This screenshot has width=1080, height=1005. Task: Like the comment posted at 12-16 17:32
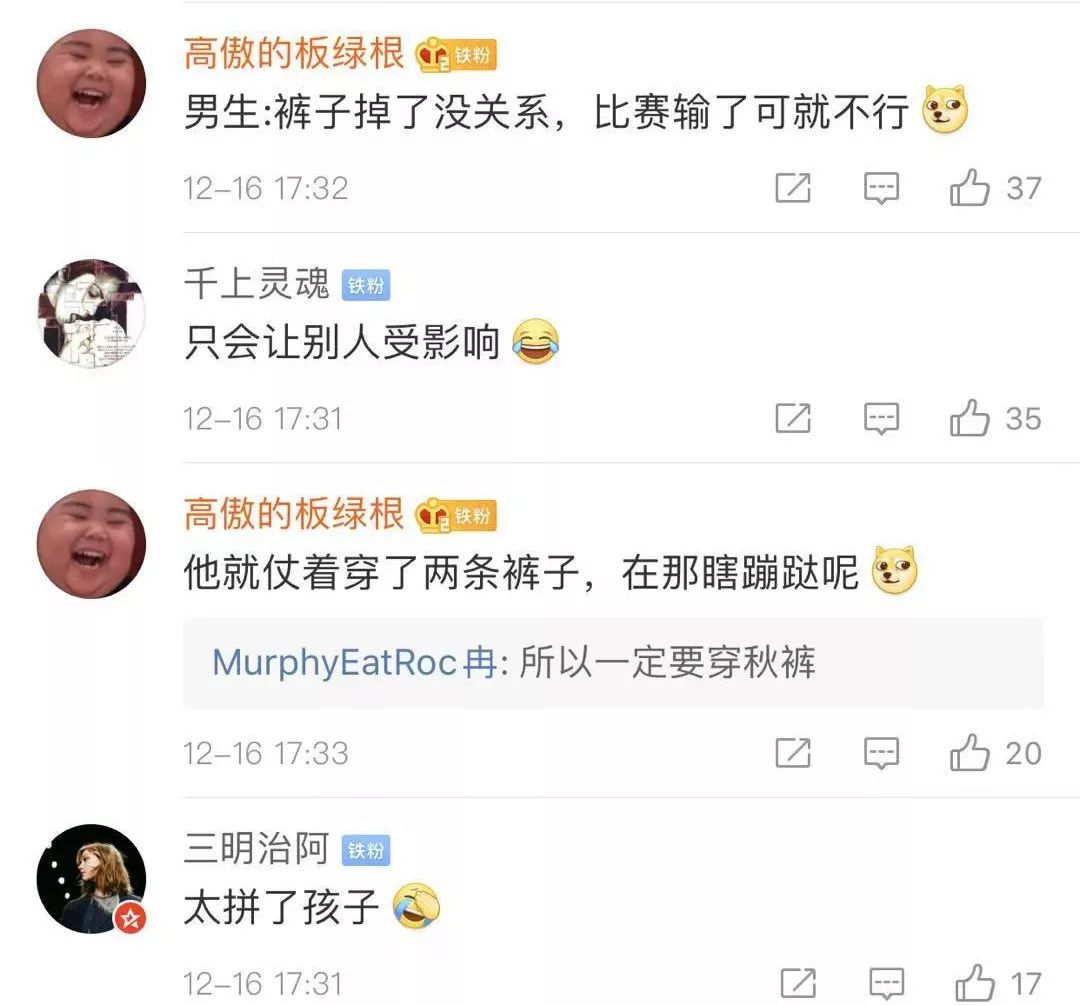[970, 188]
